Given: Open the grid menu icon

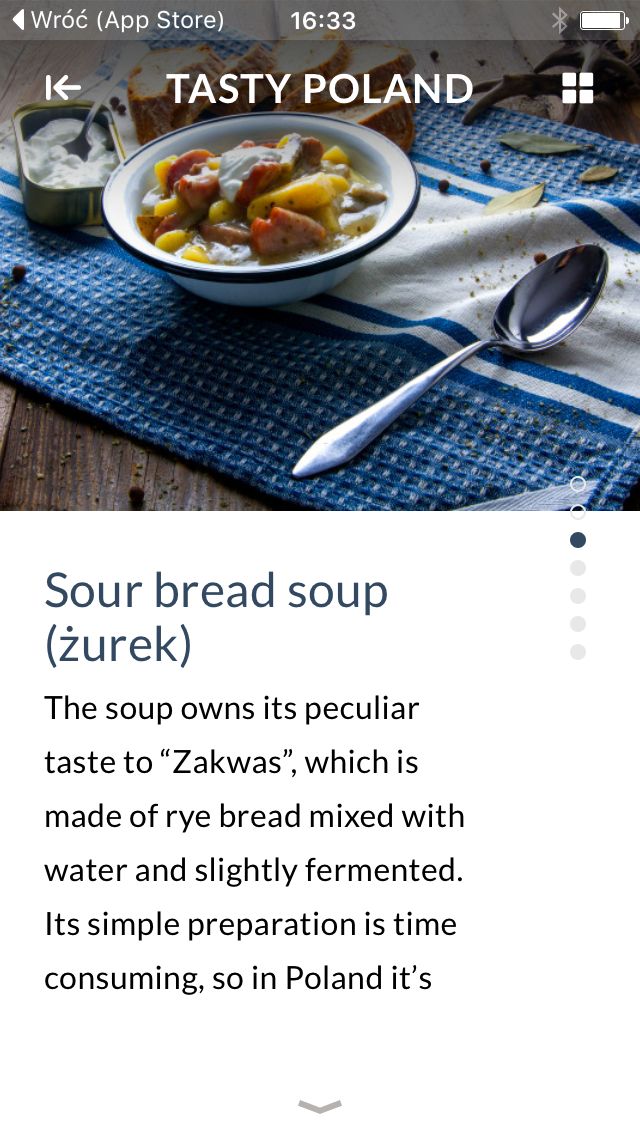Looking at the screenshot, I should [578, 88].
